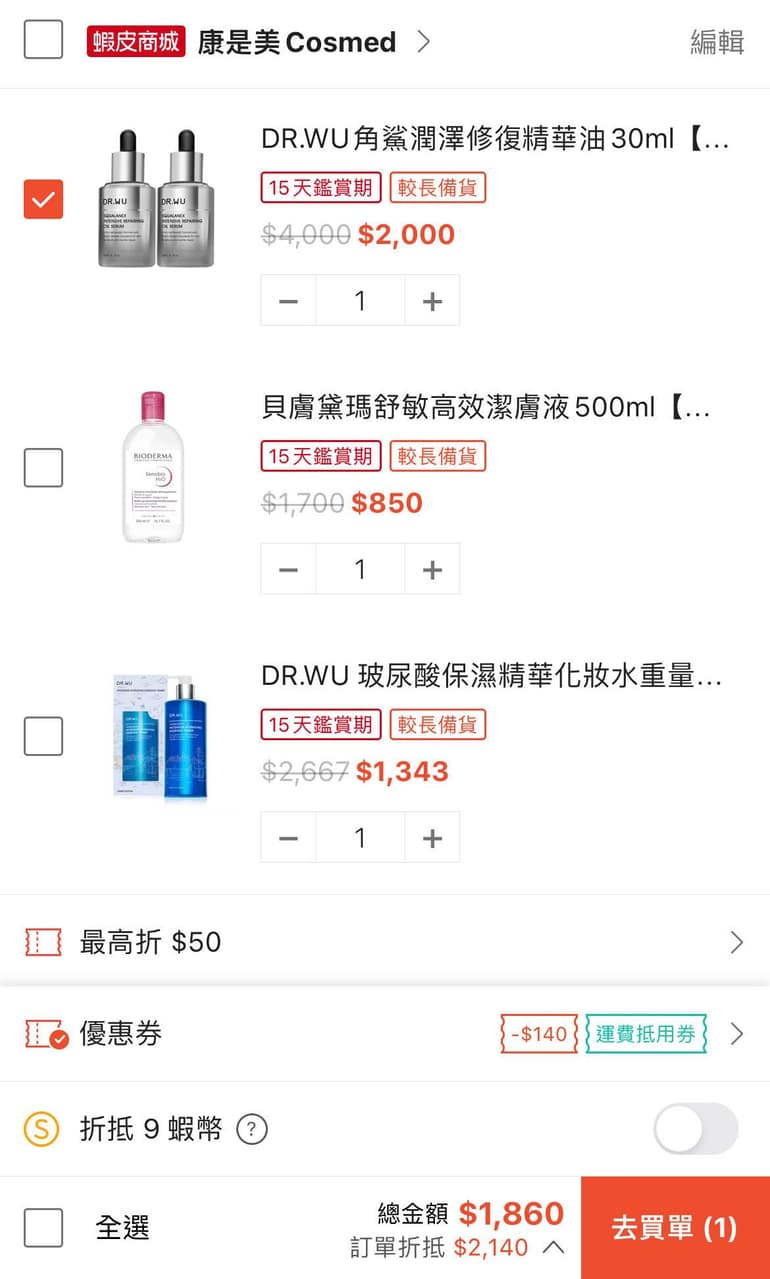Uncheck the DR.WU 角鯊潤澤 serum checkbox
This screenshot has height=1279, width=770.
pyautogui.click(x=43, y=199)
